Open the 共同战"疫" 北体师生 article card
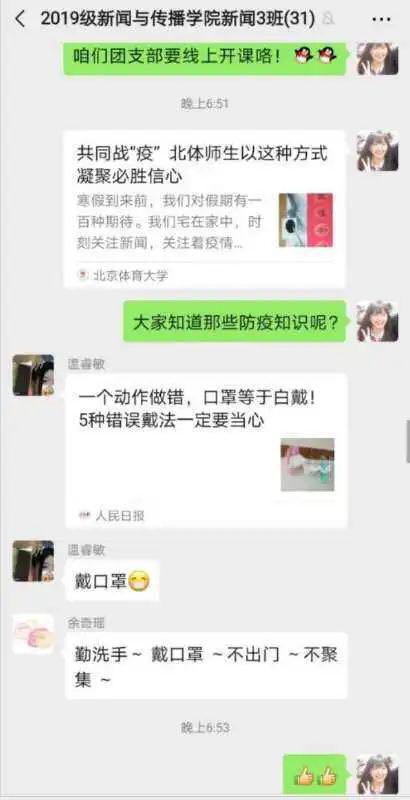 pos(205,210)
